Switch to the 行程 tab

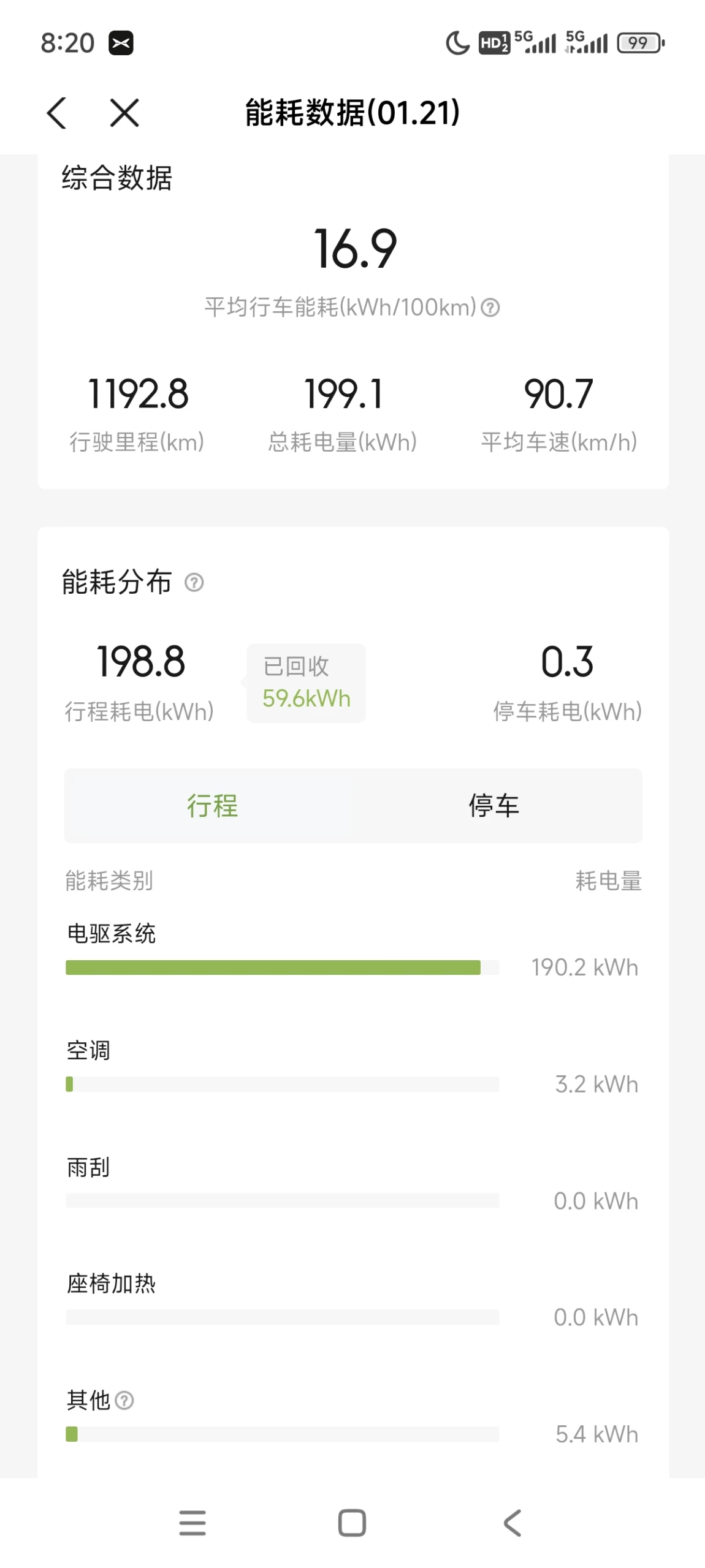pos(212,805)
